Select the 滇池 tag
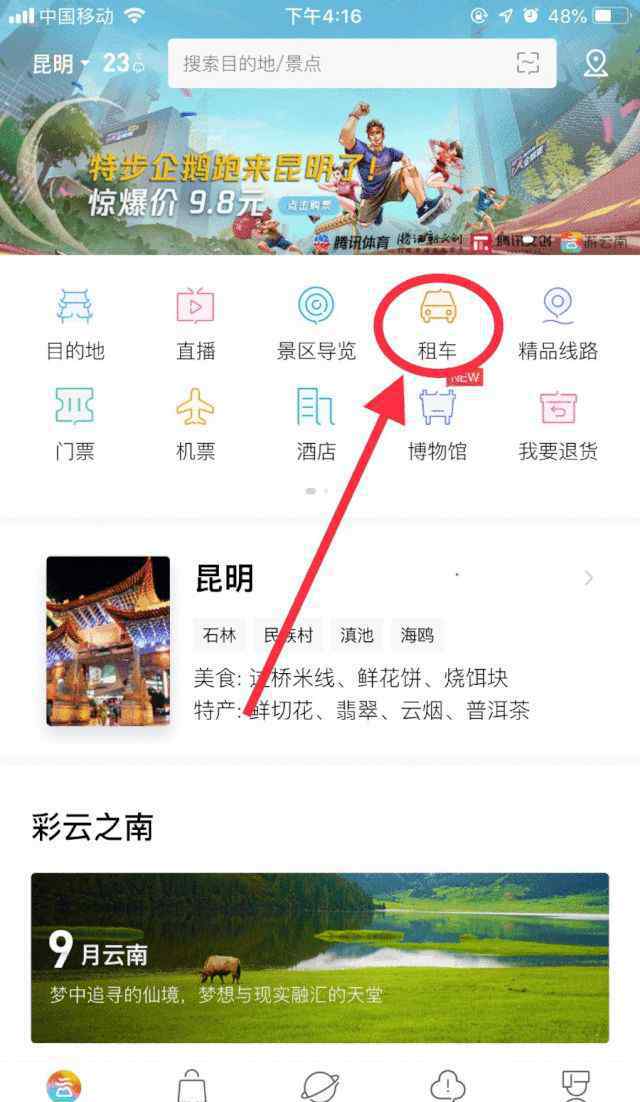 click(x=357, y=635)
